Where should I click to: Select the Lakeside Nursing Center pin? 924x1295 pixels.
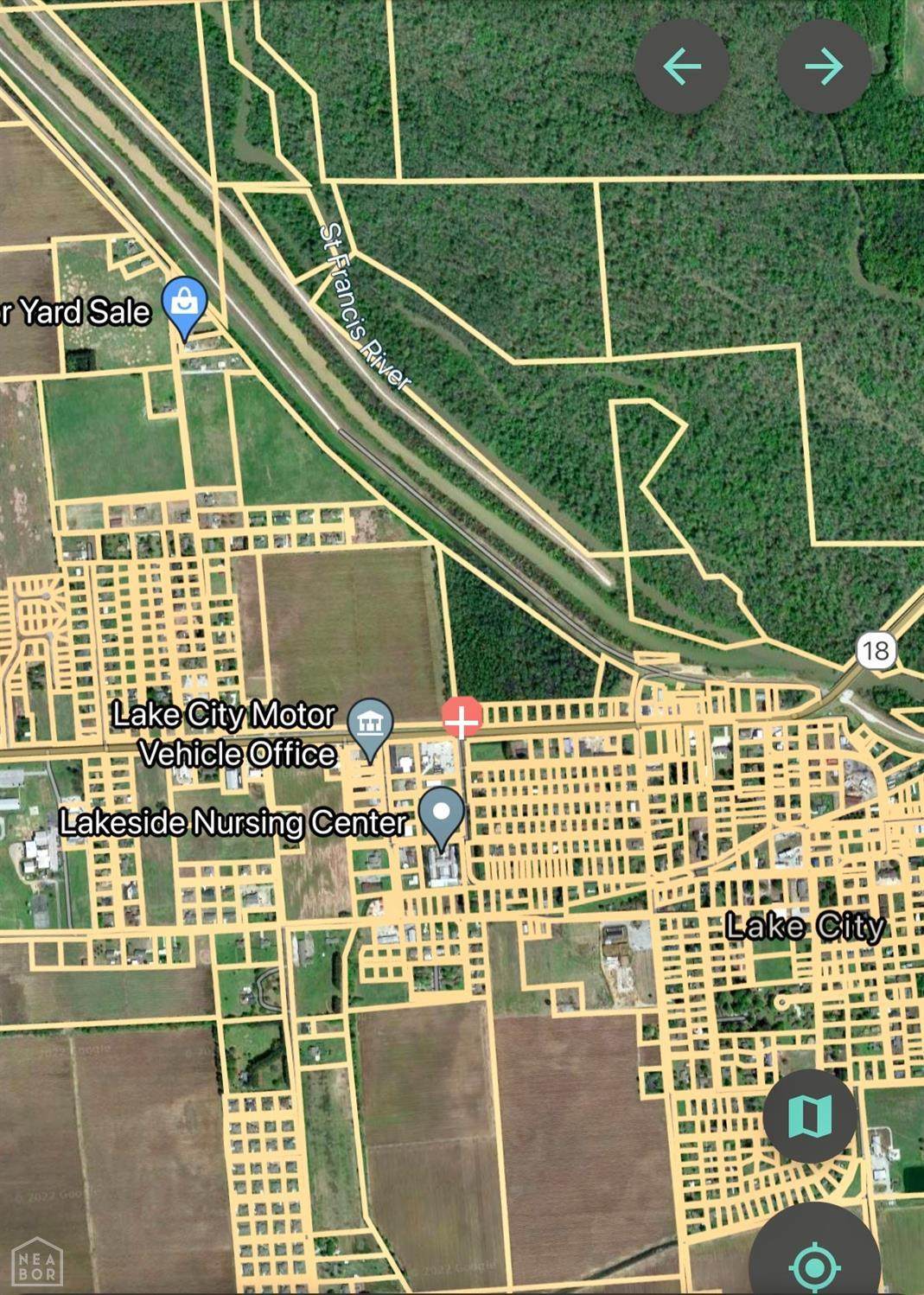tap(443, 813)
